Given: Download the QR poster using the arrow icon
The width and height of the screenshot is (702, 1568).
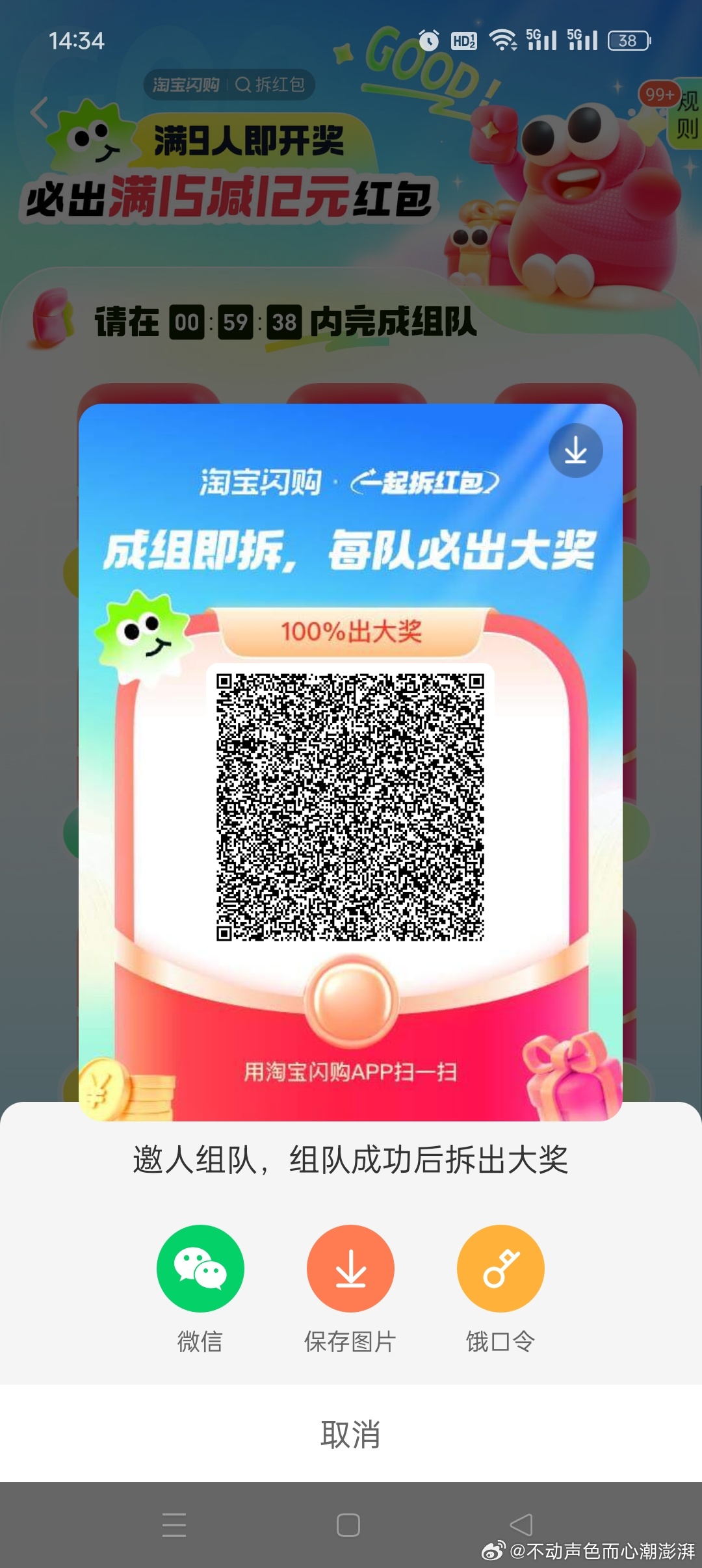Looking at the screenshot, I should pyautogui.click(x=575, y=451).
